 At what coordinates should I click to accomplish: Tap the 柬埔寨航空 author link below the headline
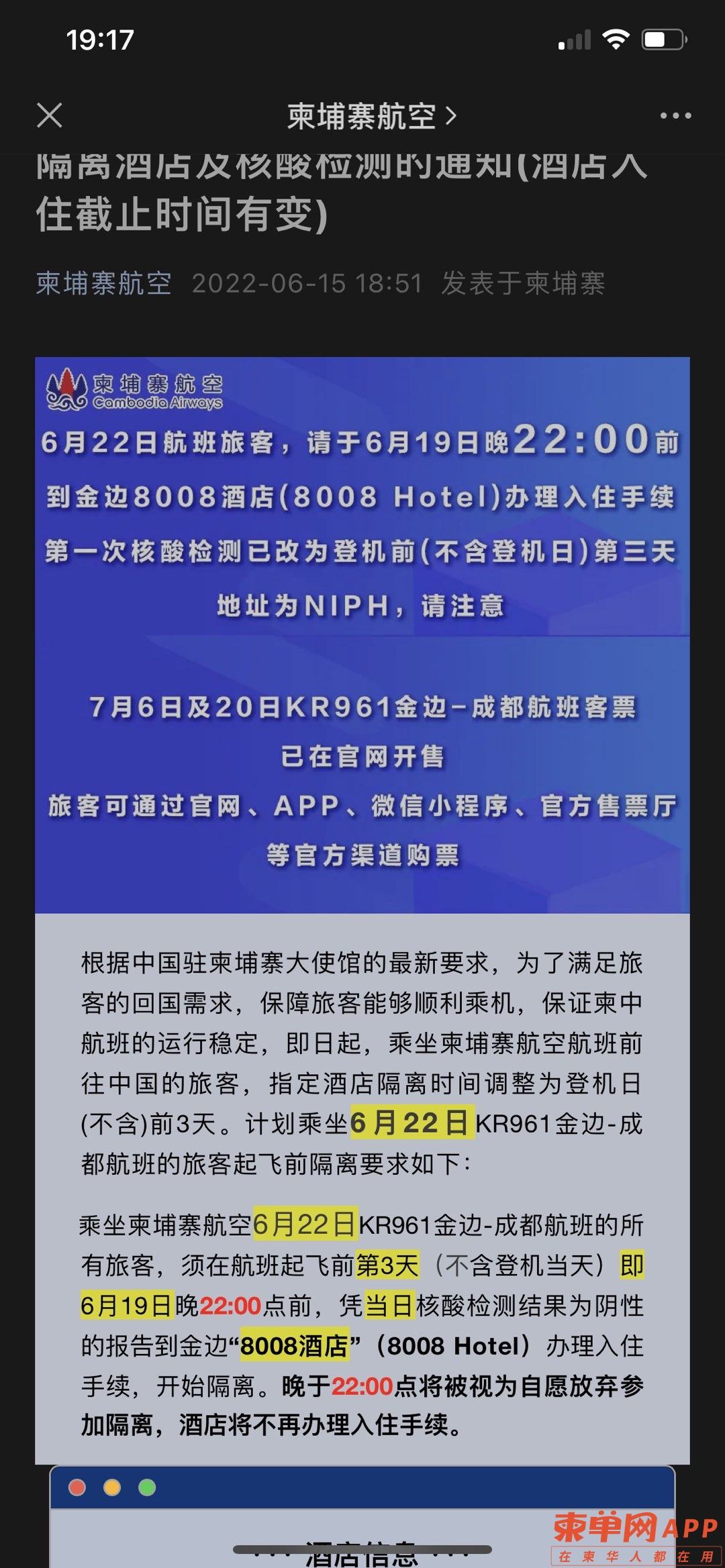[x=104, y=283]
